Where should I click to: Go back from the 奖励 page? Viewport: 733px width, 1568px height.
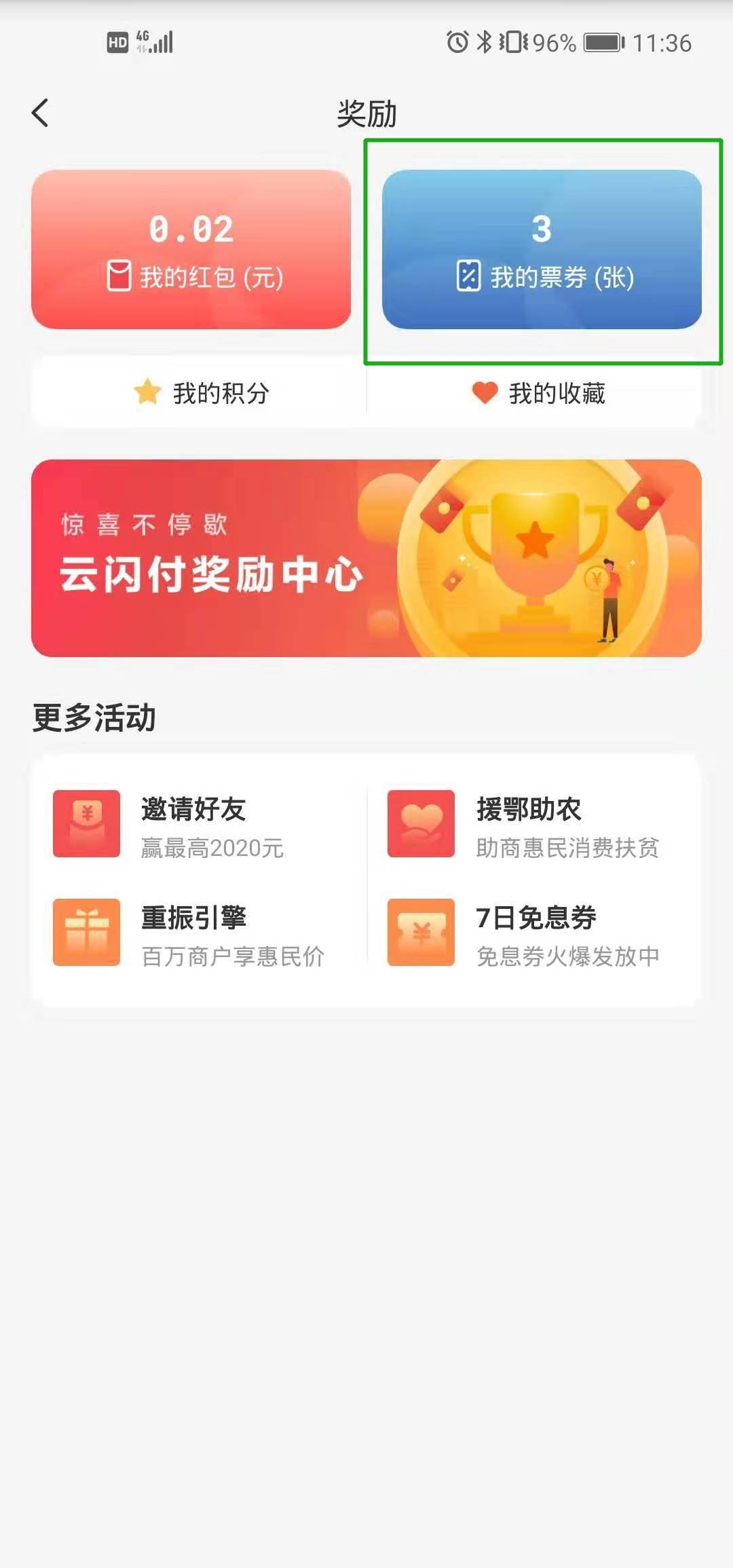pos(41,113)
